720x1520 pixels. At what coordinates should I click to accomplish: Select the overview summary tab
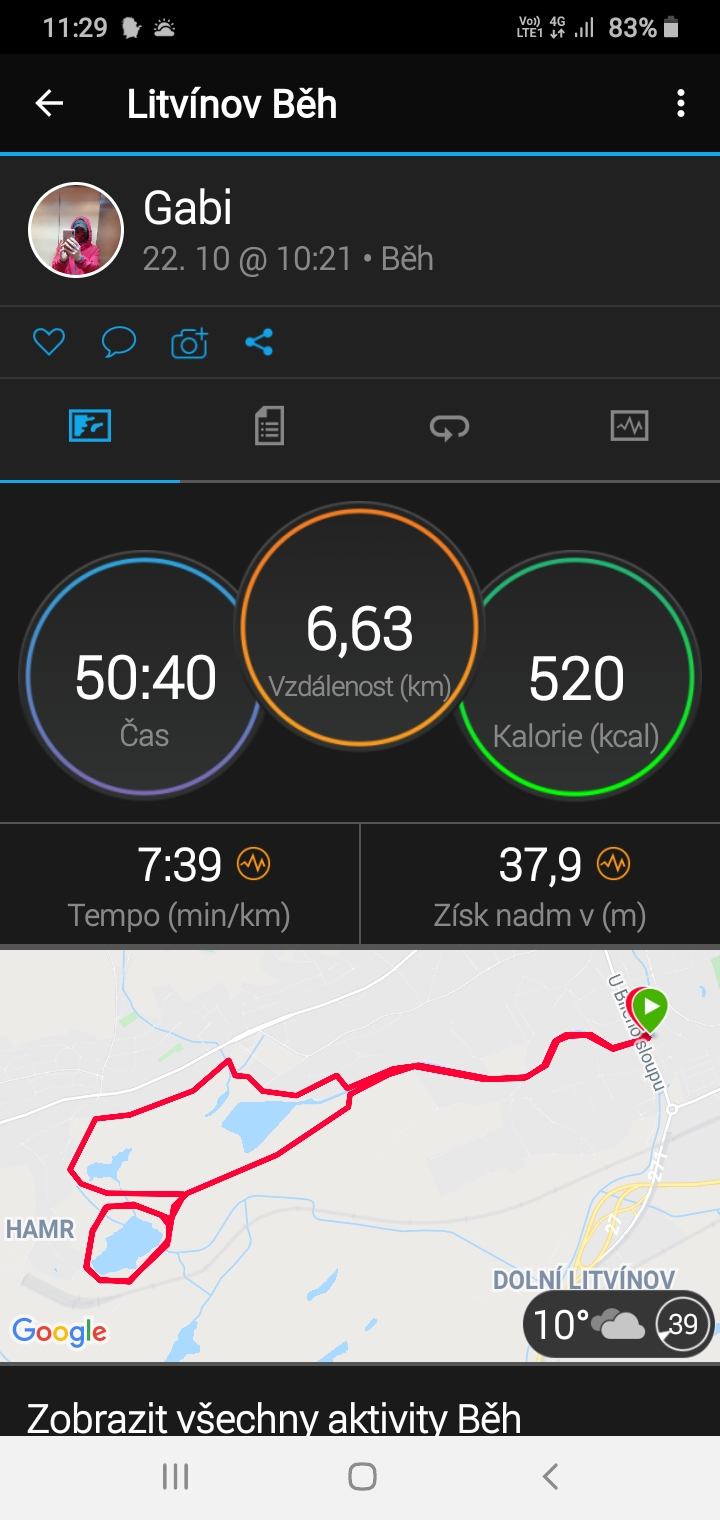pos(90,427)
